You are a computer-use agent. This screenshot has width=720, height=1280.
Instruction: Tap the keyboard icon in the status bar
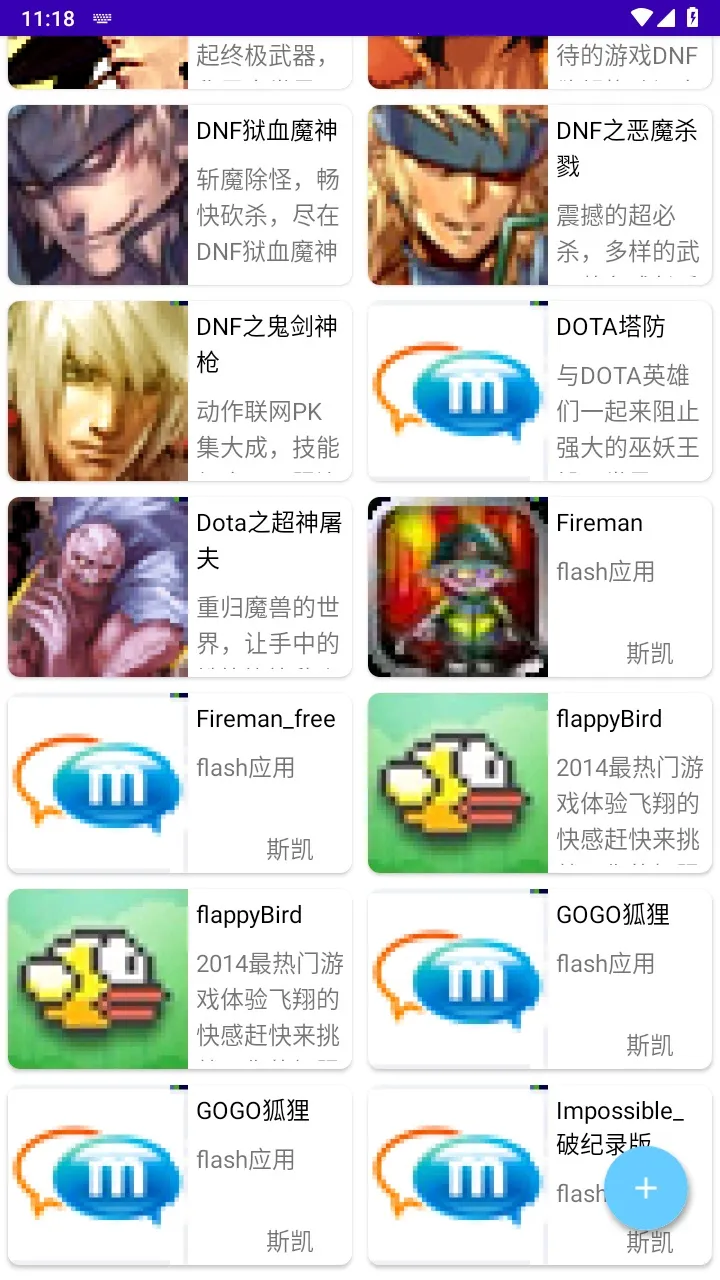pos(100,17)
